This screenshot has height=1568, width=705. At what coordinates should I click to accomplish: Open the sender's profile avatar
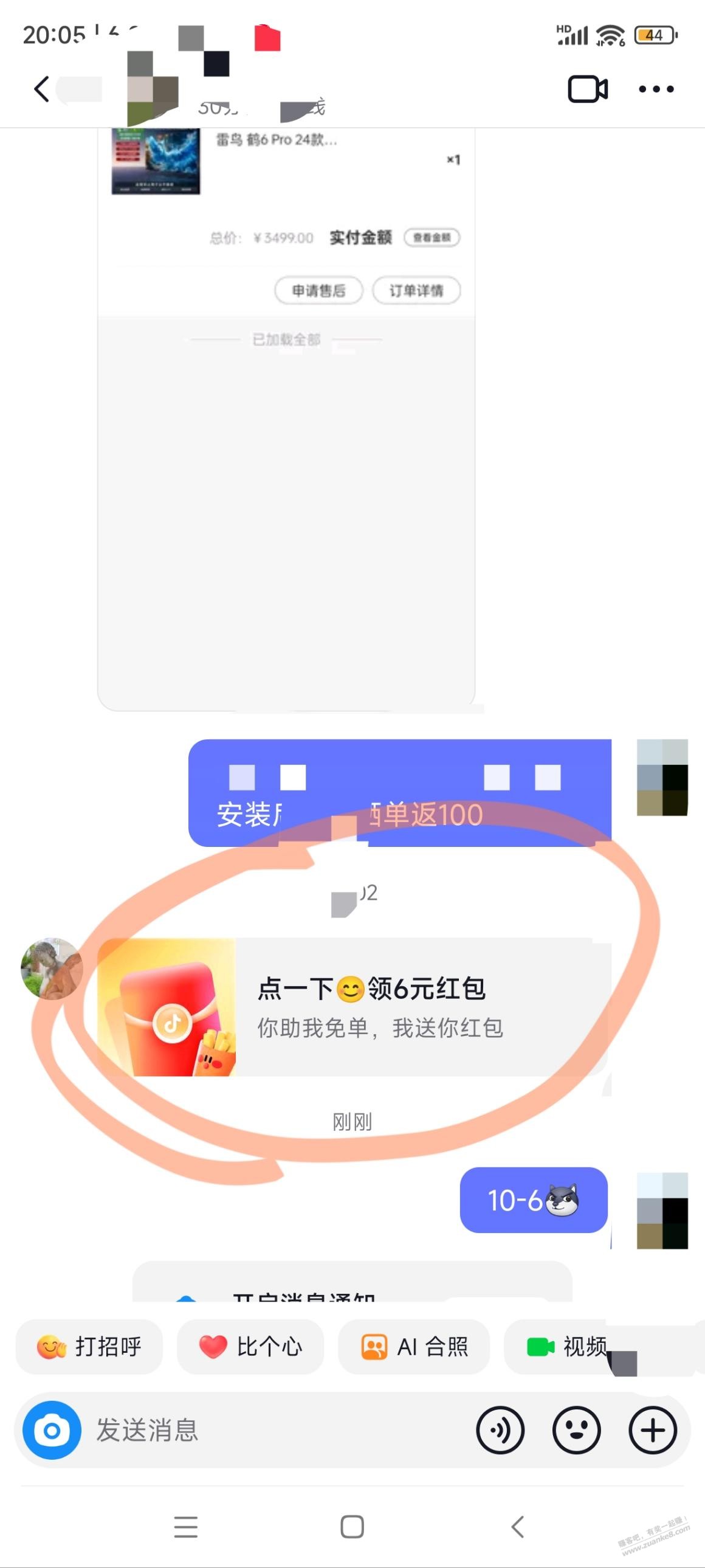click(52, 969)
